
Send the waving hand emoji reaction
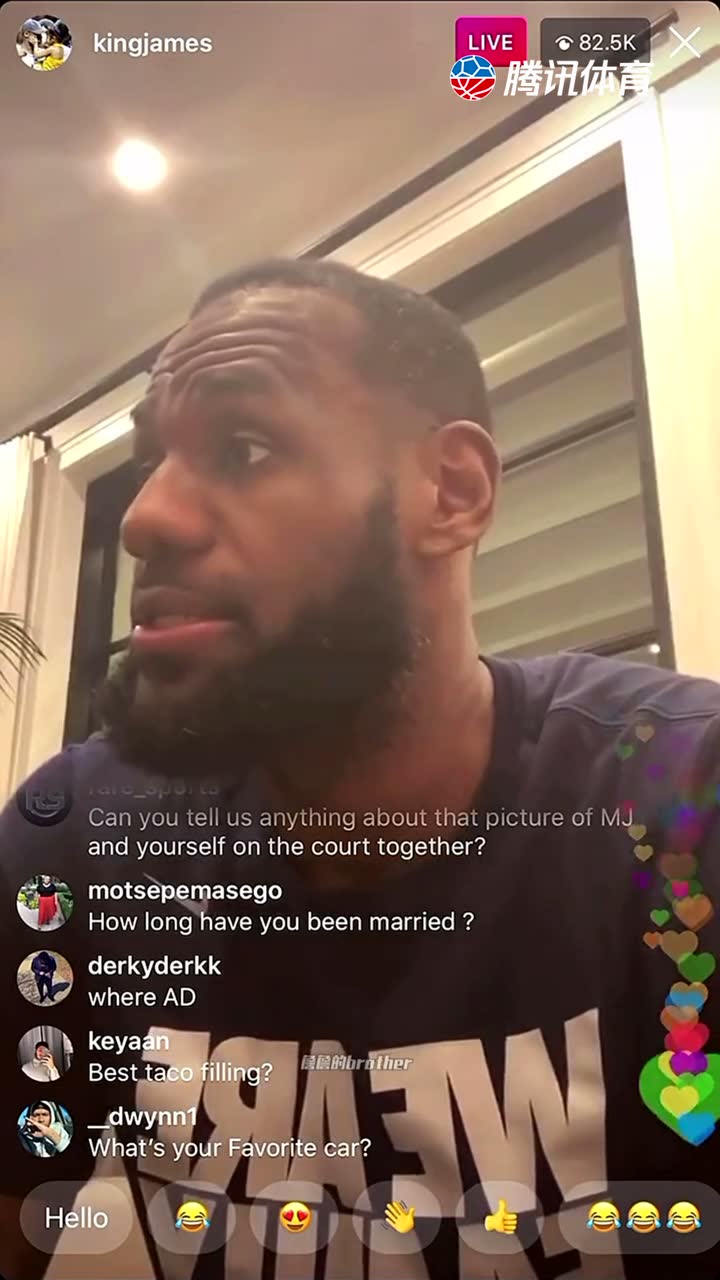398,1217
